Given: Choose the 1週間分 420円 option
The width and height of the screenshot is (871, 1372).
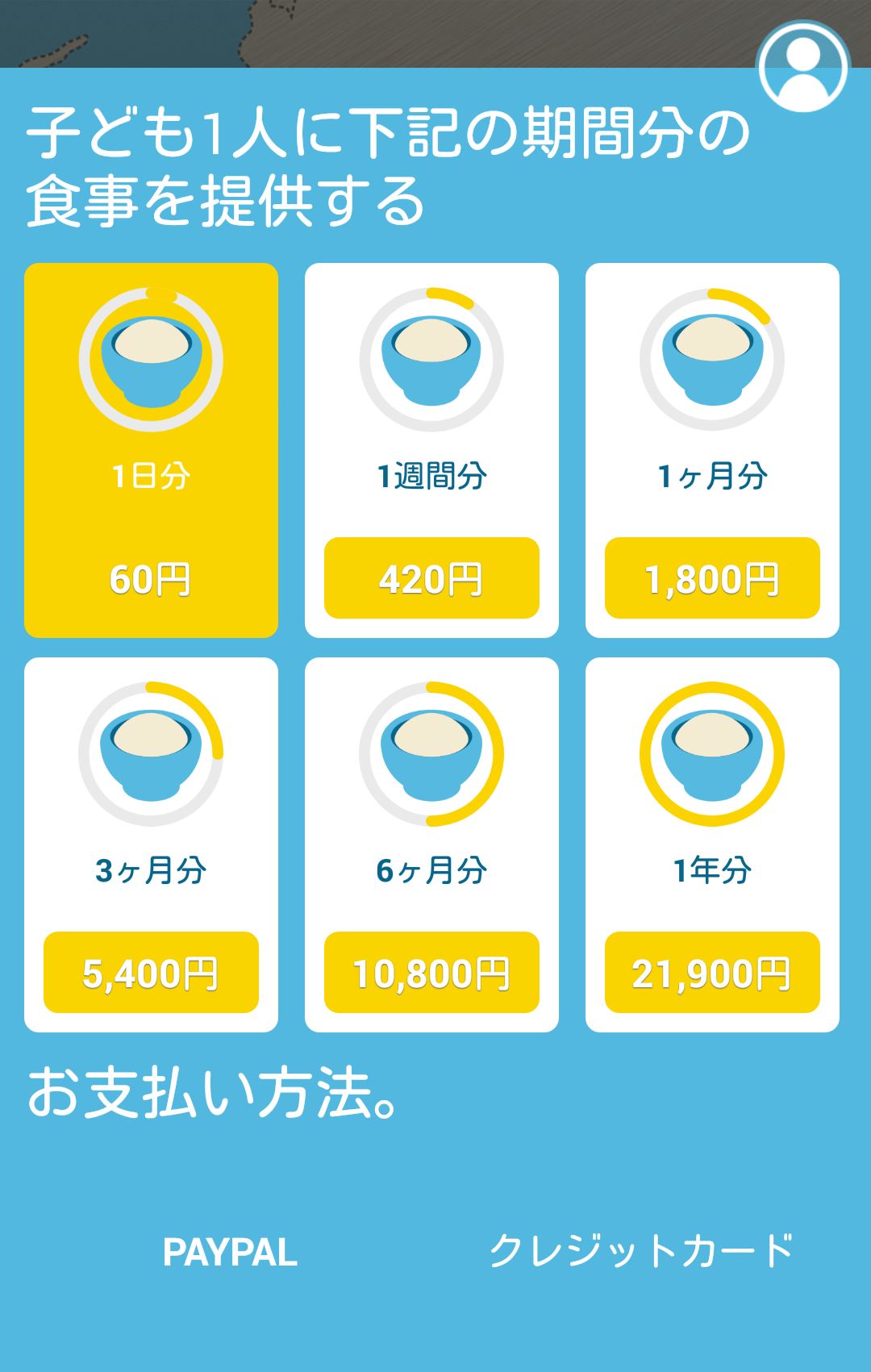Looking at the screenshot, I should click(431, 450).
